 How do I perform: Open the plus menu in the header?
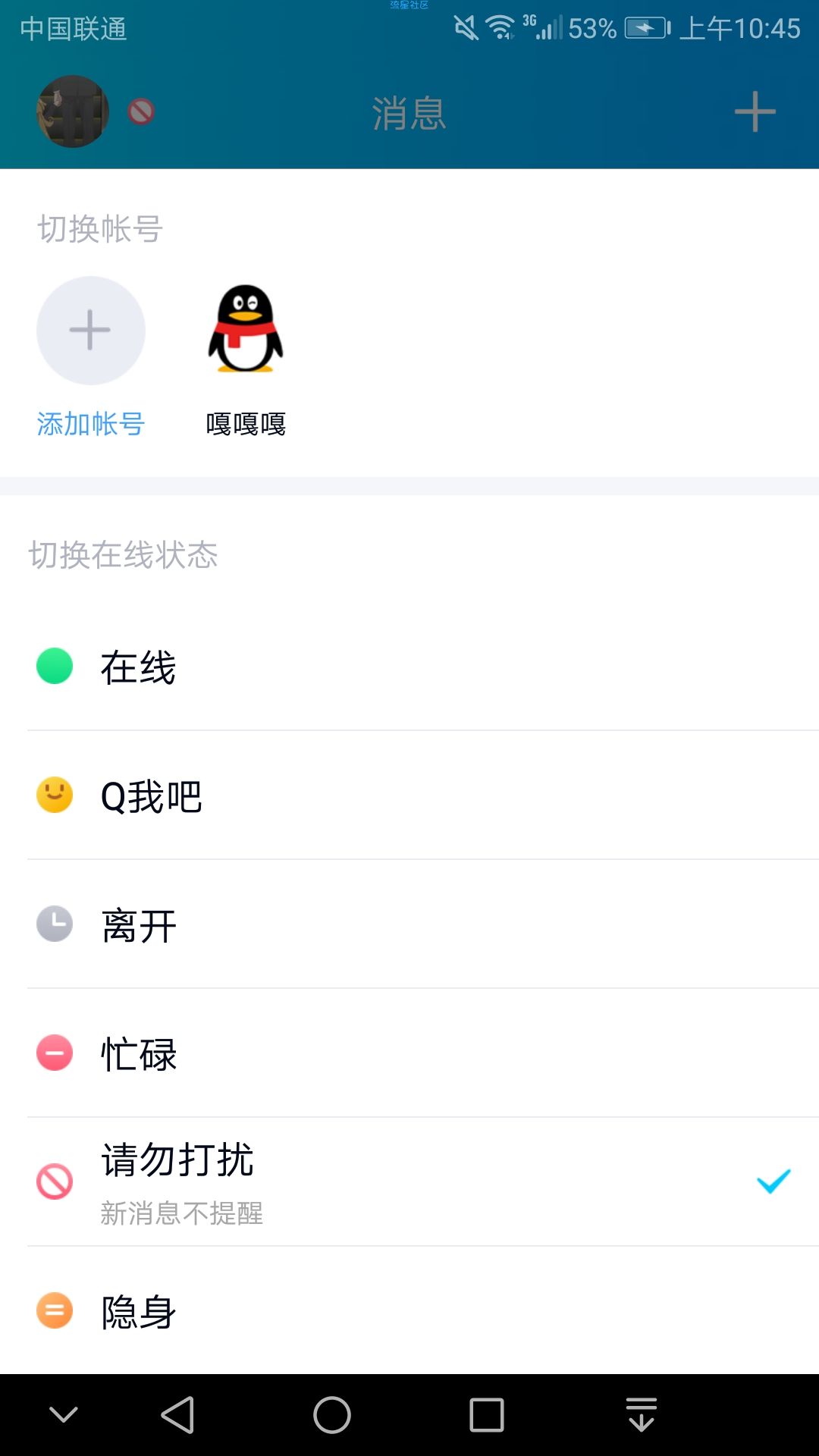(755, 111)
